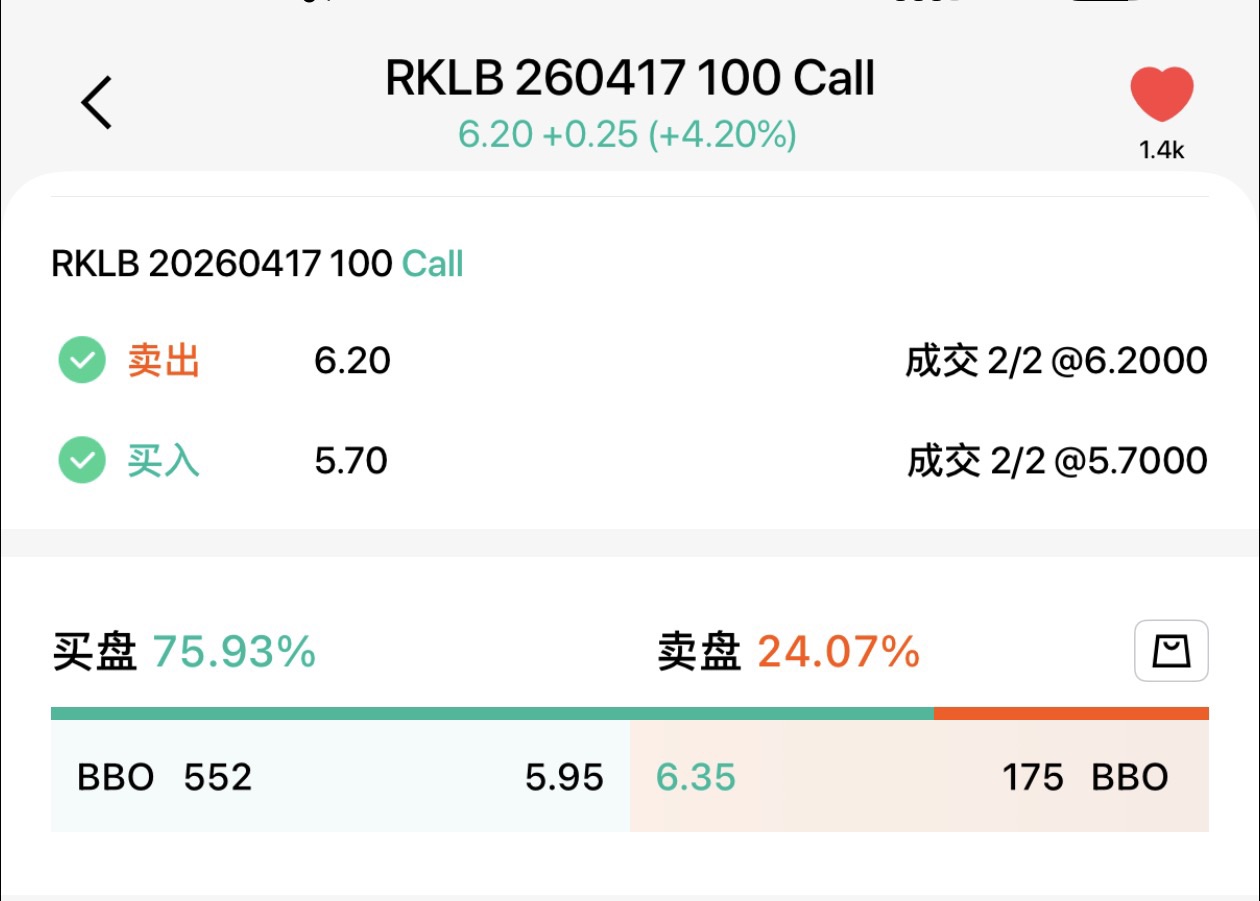Open the 买入 5.70 filled order
Viewport: 1260px width, 901px height.
point(630,461)
